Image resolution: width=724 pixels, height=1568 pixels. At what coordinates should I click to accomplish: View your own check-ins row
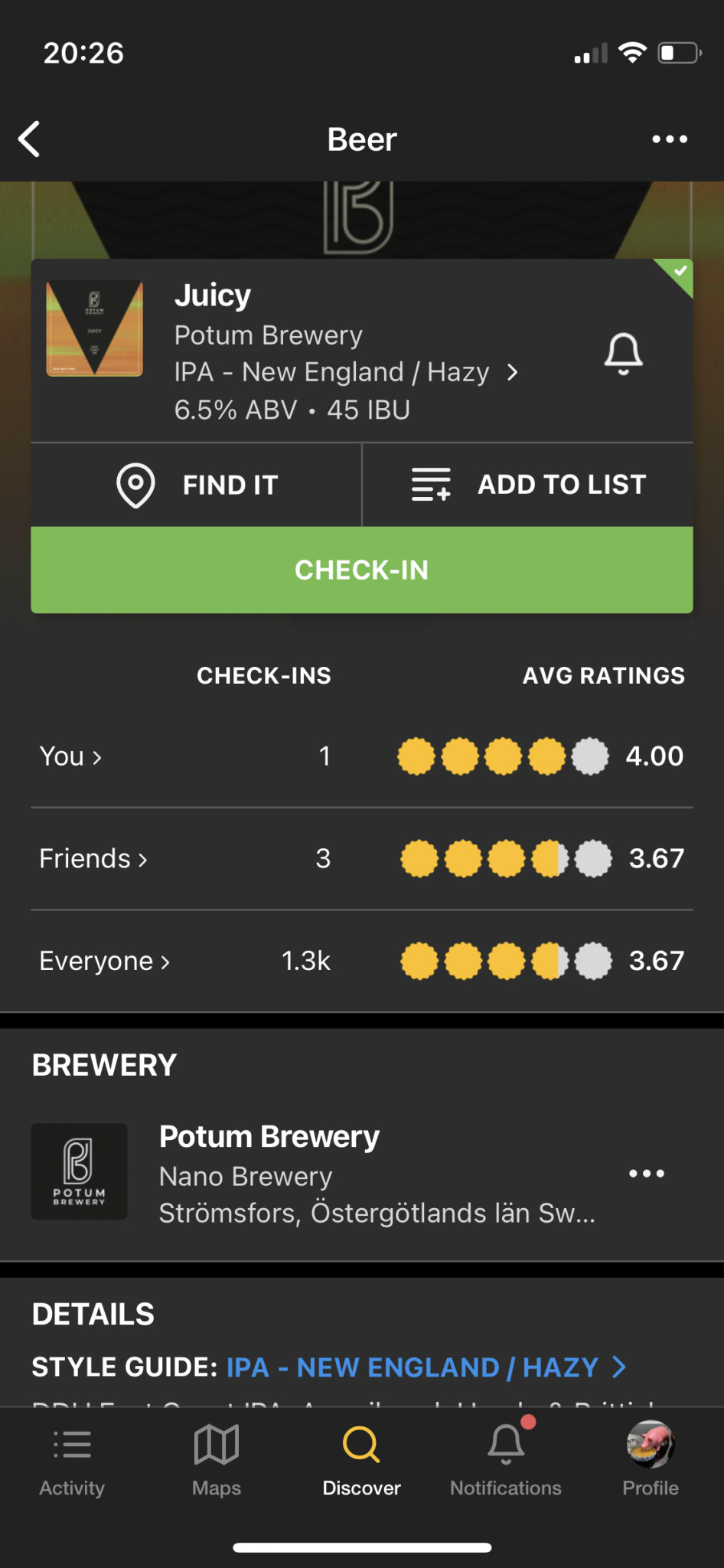click(x=70, y=756)
